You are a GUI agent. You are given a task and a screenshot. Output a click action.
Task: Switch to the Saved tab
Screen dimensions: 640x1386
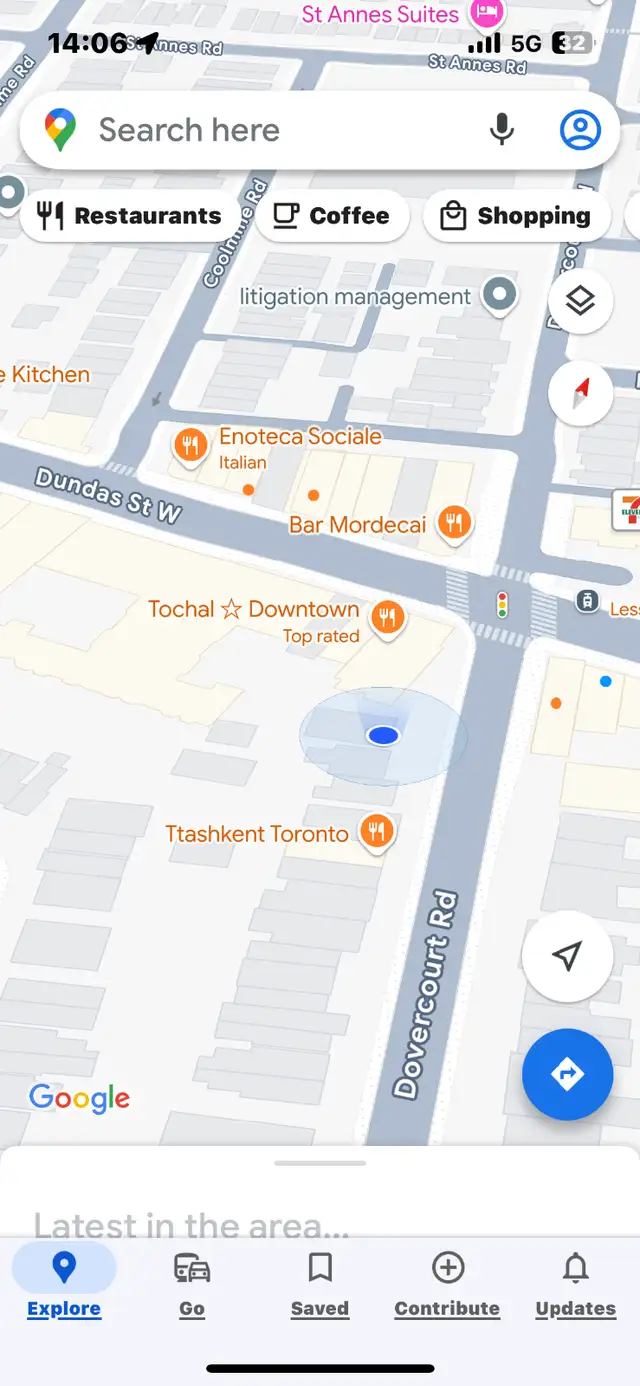pos(320,1284)
